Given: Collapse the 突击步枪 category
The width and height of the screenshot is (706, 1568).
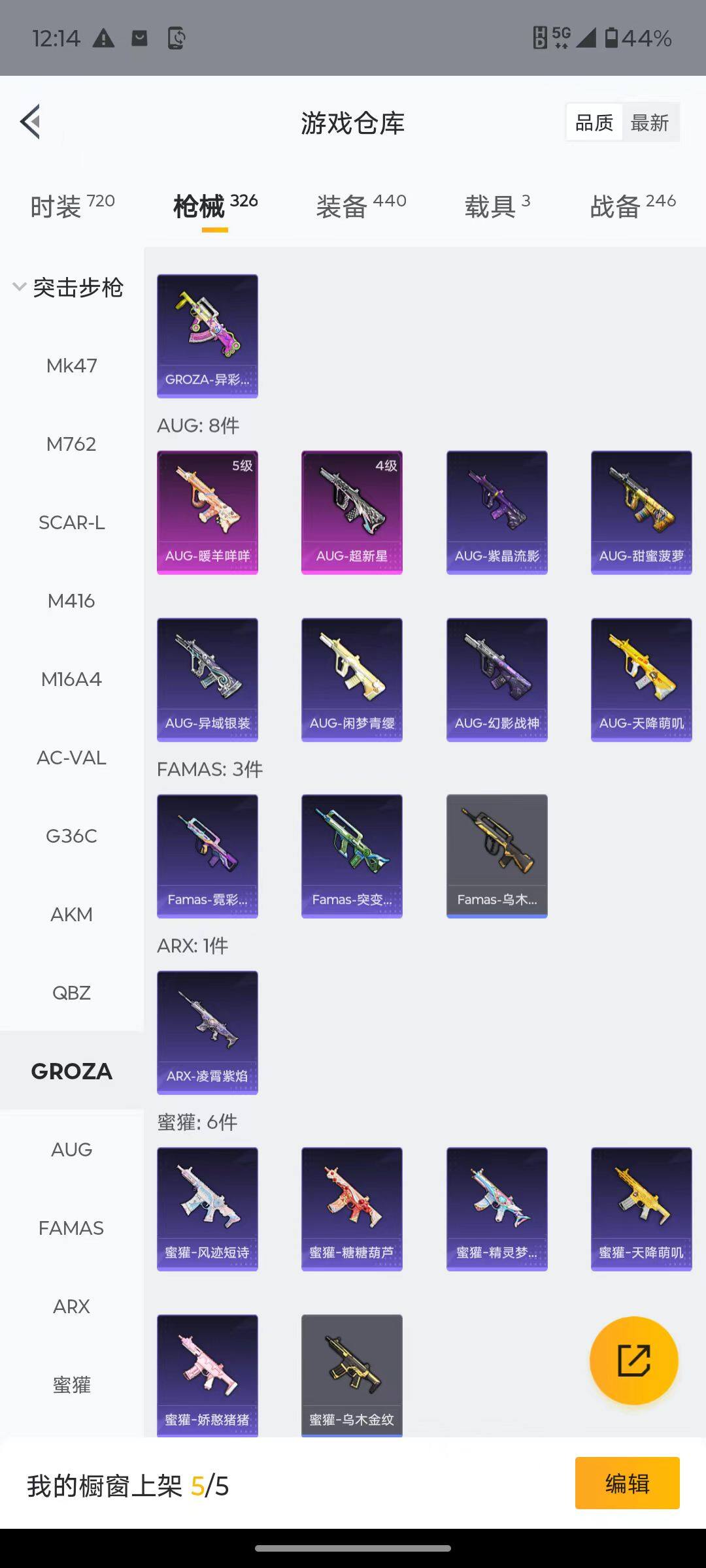Looking at the screenshot, I should coord(68,287).
